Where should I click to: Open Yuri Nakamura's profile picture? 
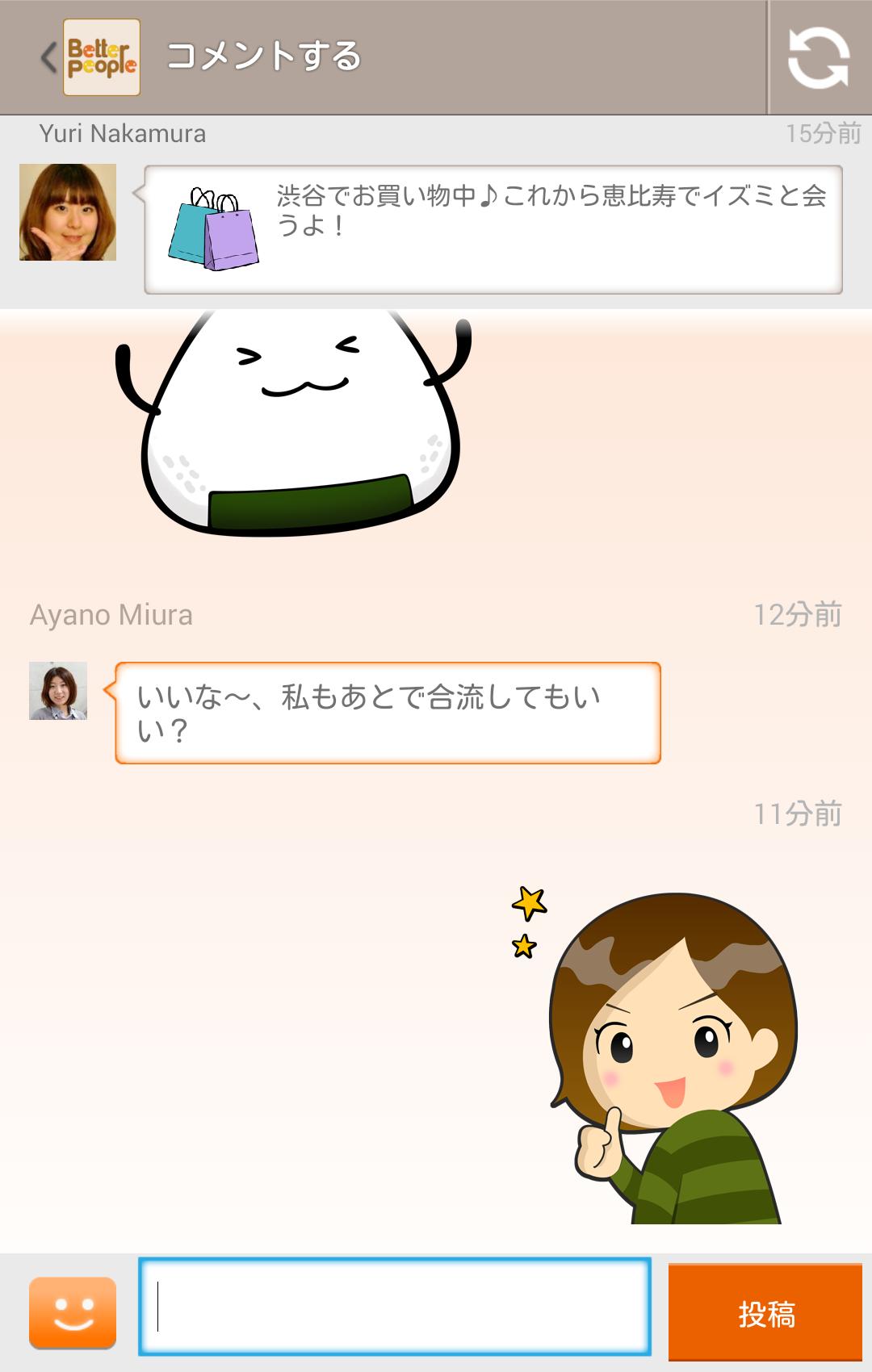tap(68, 212)
